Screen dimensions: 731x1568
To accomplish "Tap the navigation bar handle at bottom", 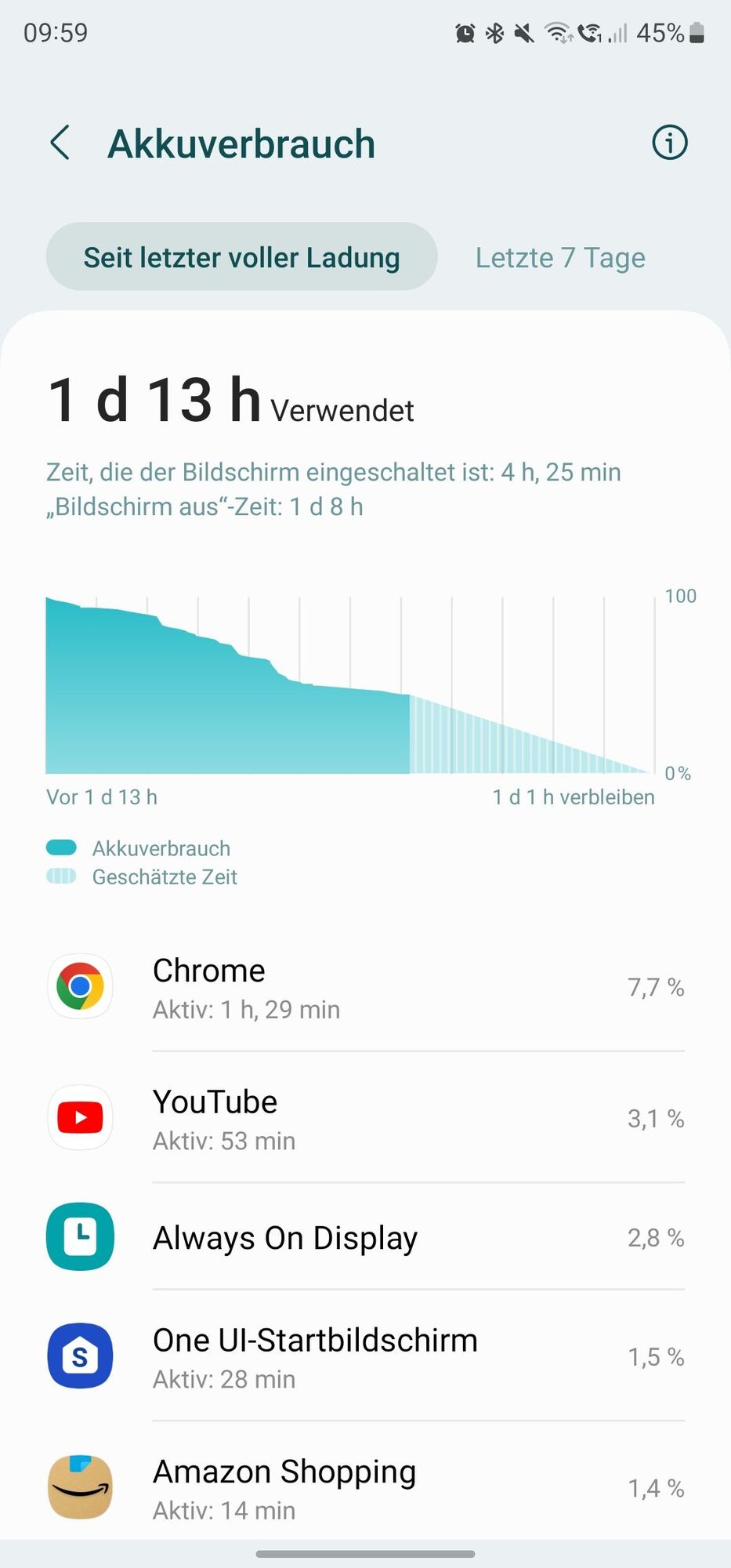I will click(x=365, y=1555).
